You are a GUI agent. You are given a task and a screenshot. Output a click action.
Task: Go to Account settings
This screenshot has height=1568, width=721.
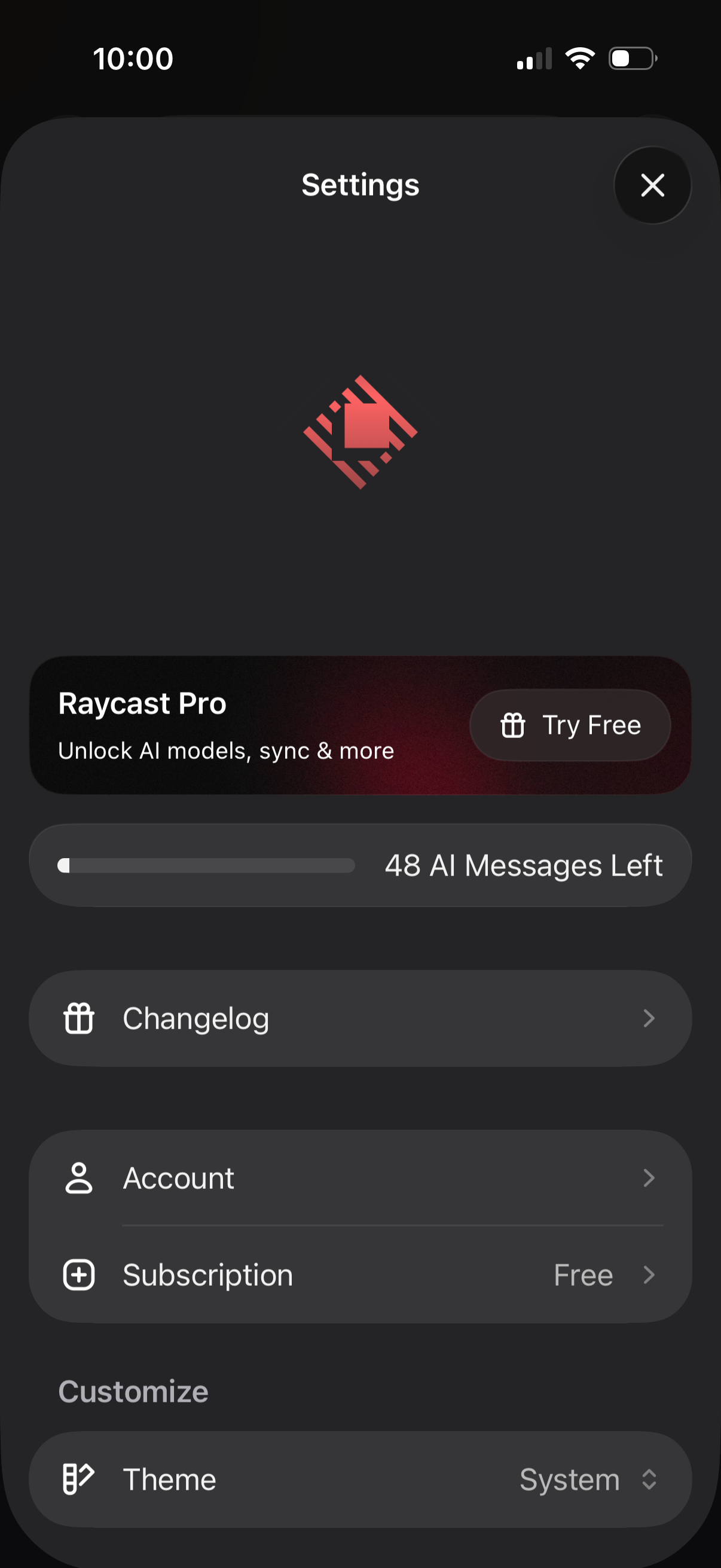(x=360, y=1178)
